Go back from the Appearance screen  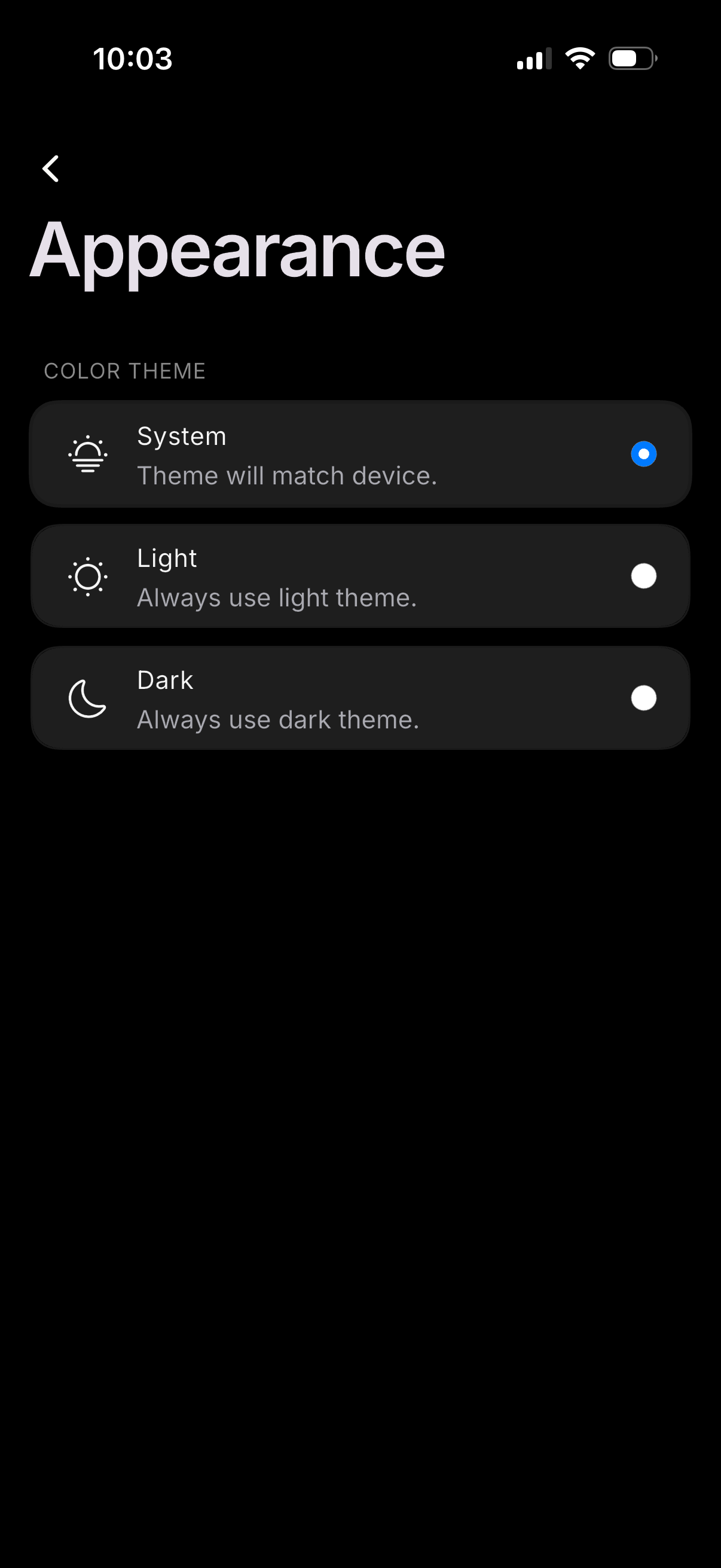pyautogui.click(x=51, y=169)
